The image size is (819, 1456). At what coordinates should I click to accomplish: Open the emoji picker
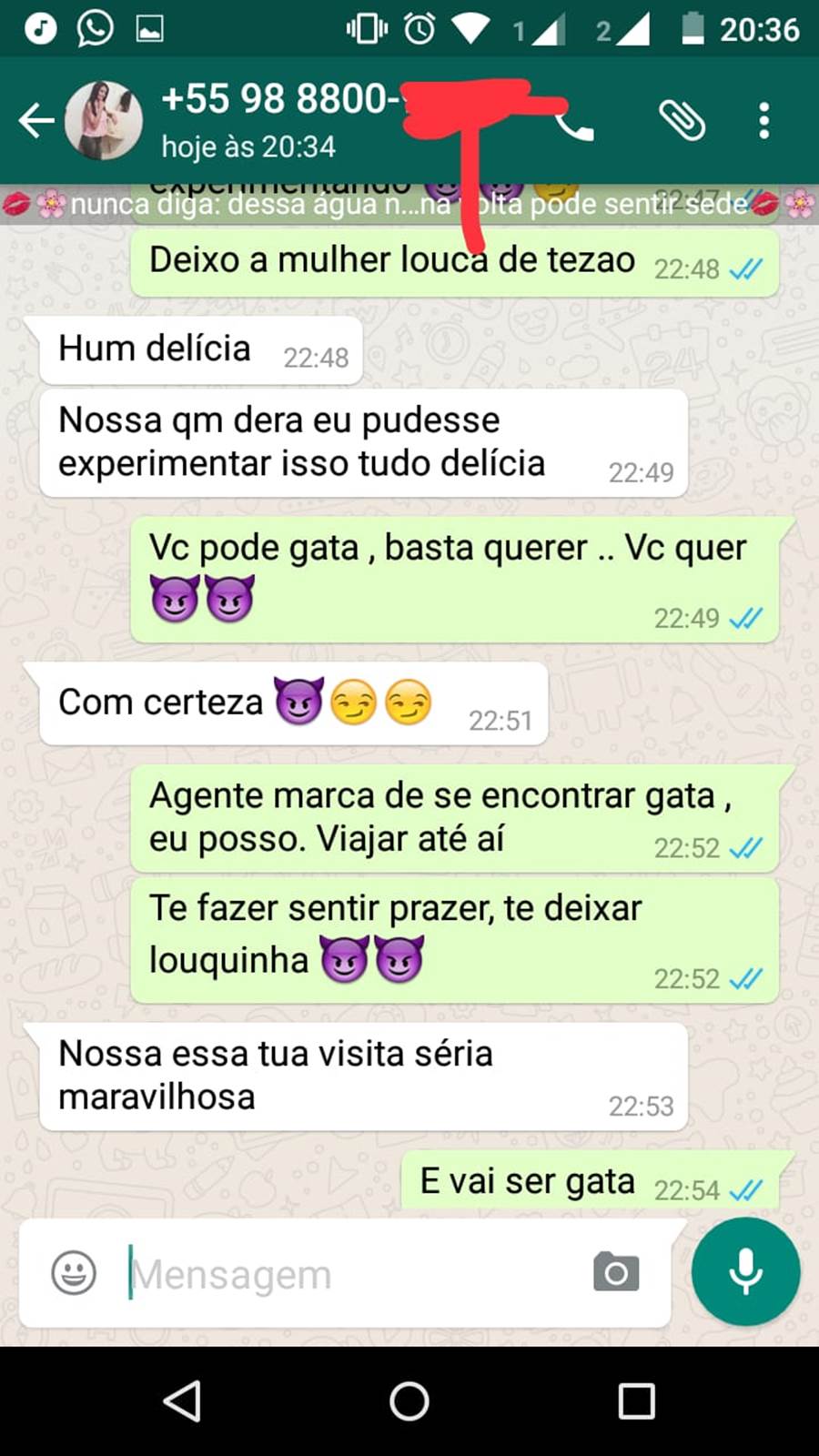(x=74, y=1272)
